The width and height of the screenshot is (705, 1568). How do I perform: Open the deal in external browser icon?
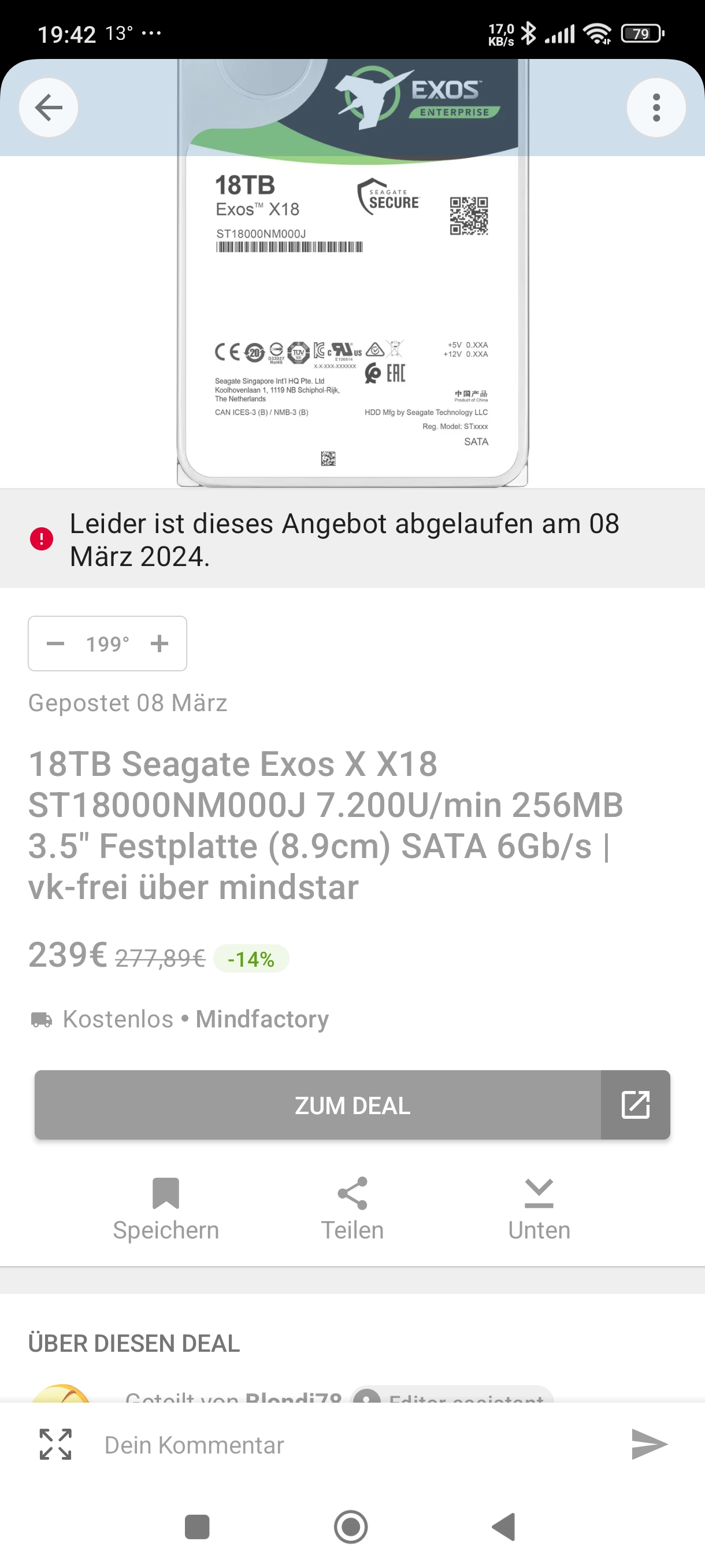tap(636, 1105)
